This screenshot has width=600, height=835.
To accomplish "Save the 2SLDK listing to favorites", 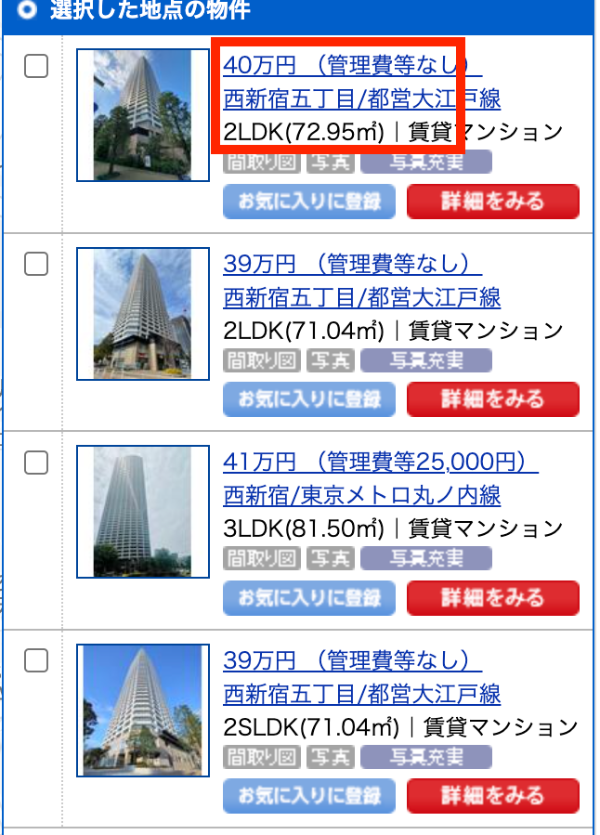I will (x=309, y=796).
